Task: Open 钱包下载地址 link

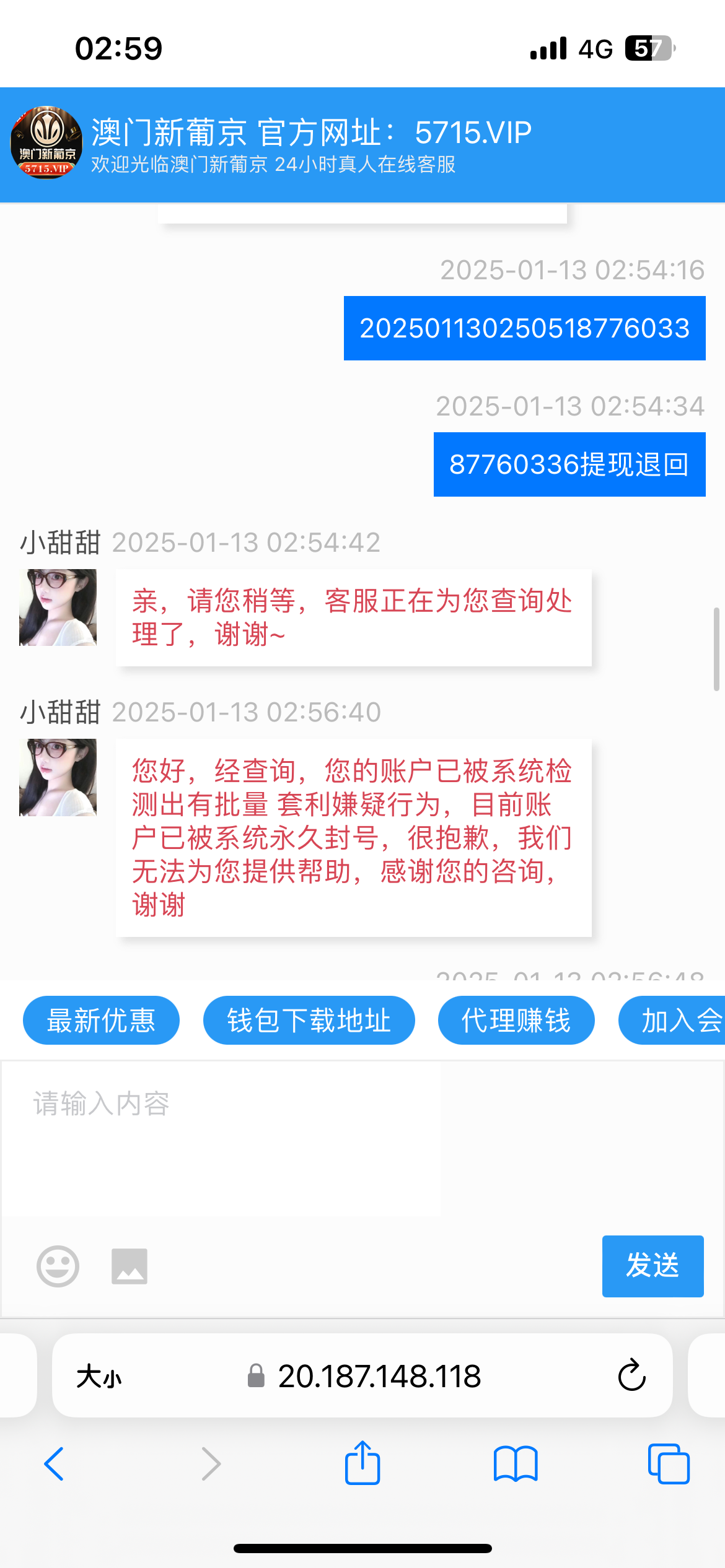Action: (x=308, y=1020)
